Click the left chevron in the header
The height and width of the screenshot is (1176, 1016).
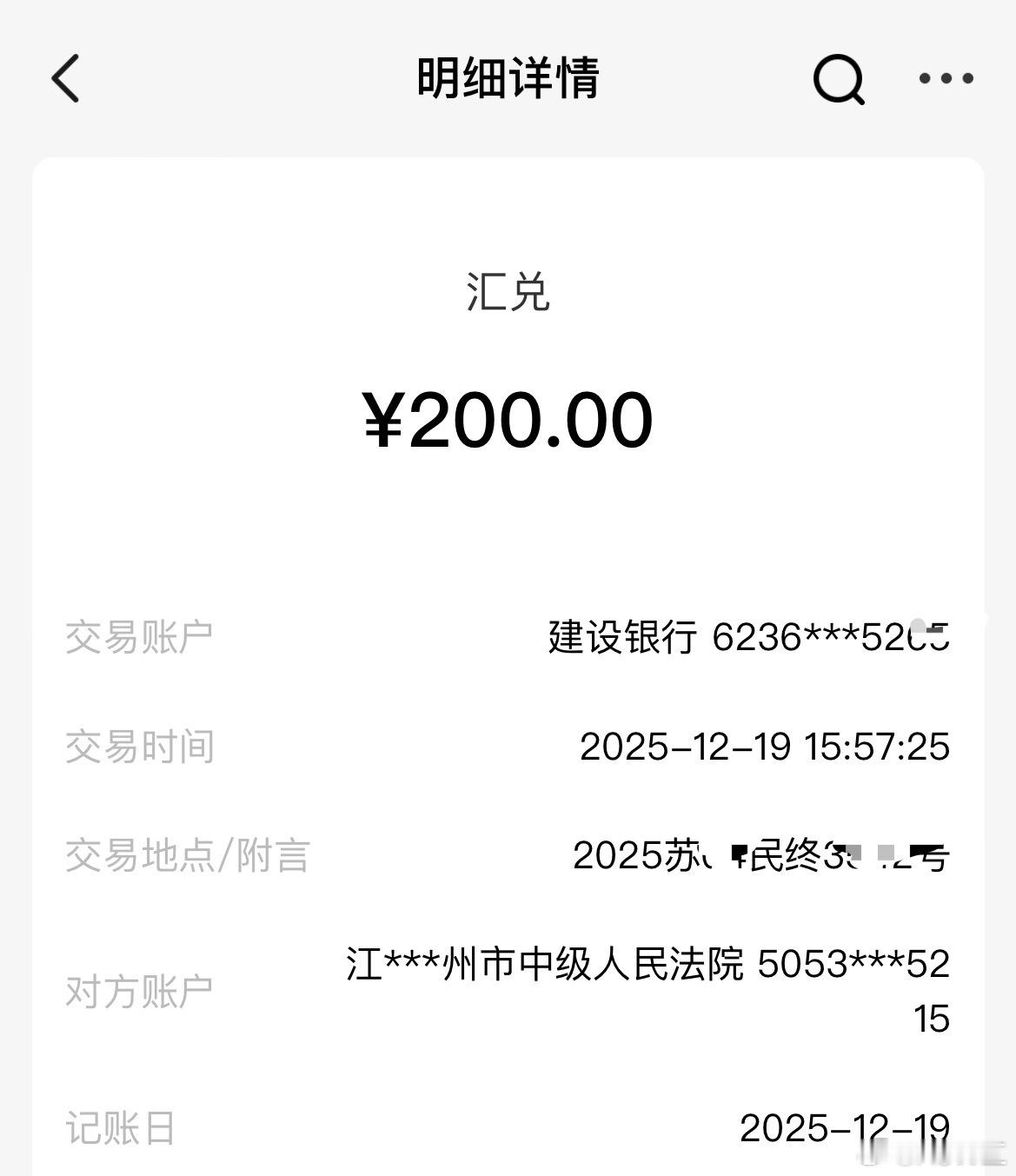[x=65, y=78]
